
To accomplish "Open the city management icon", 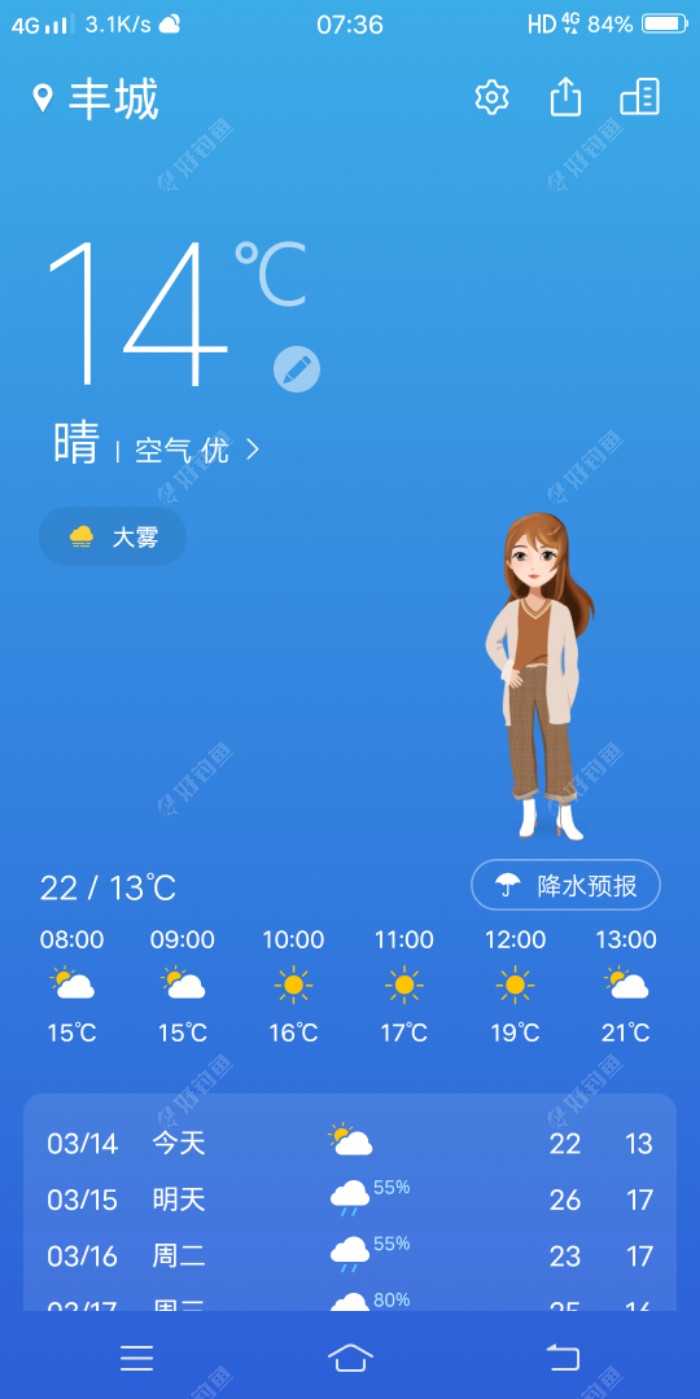I will click(640, 98).
